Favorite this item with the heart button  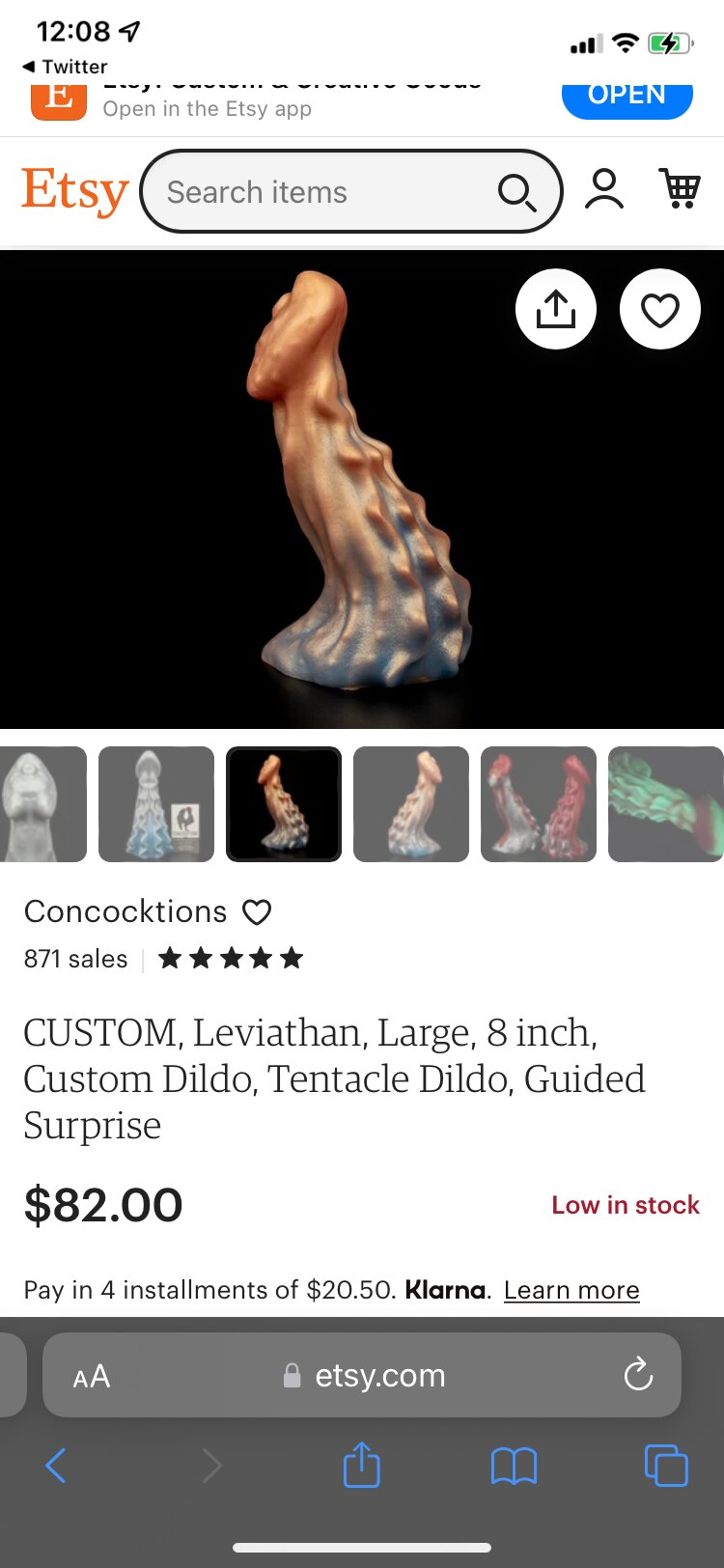[660, 310]
